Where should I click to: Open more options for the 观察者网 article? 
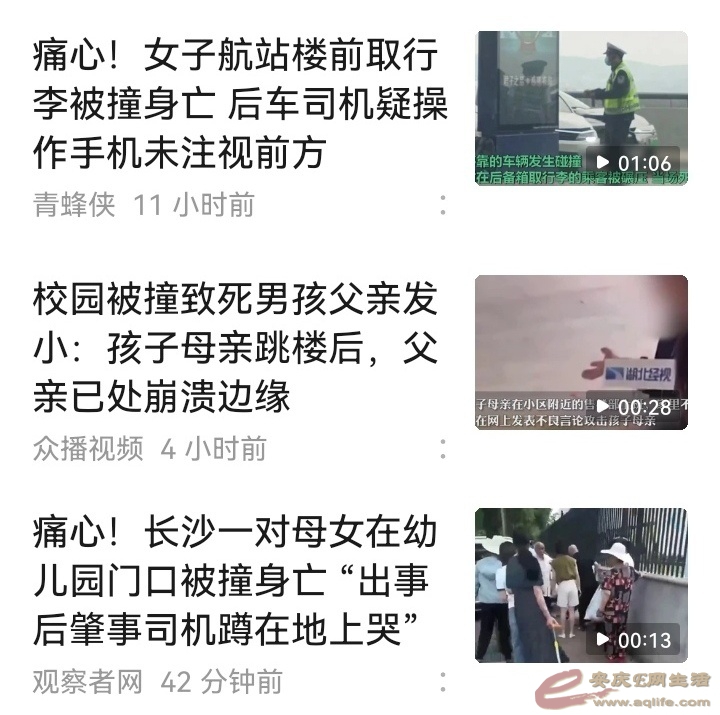[x=443, y=682]
